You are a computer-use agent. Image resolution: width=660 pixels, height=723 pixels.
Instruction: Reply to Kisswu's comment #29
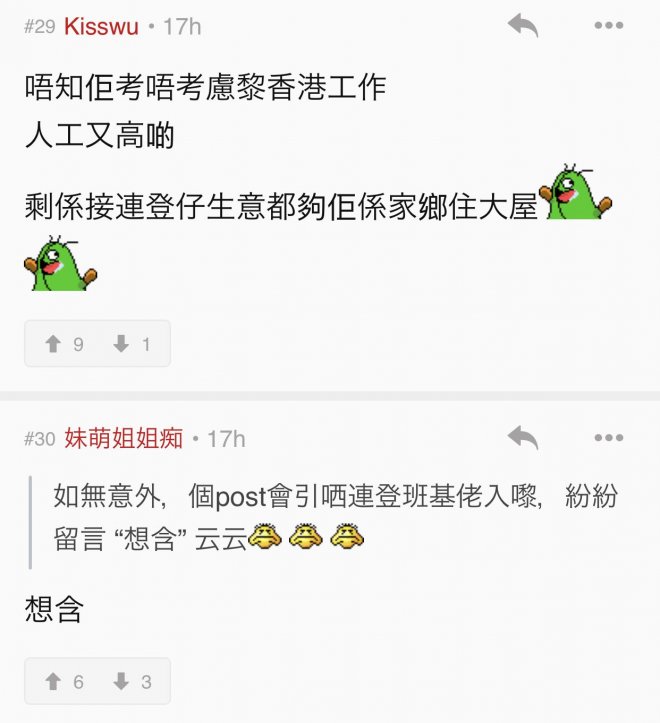(523, 26)
